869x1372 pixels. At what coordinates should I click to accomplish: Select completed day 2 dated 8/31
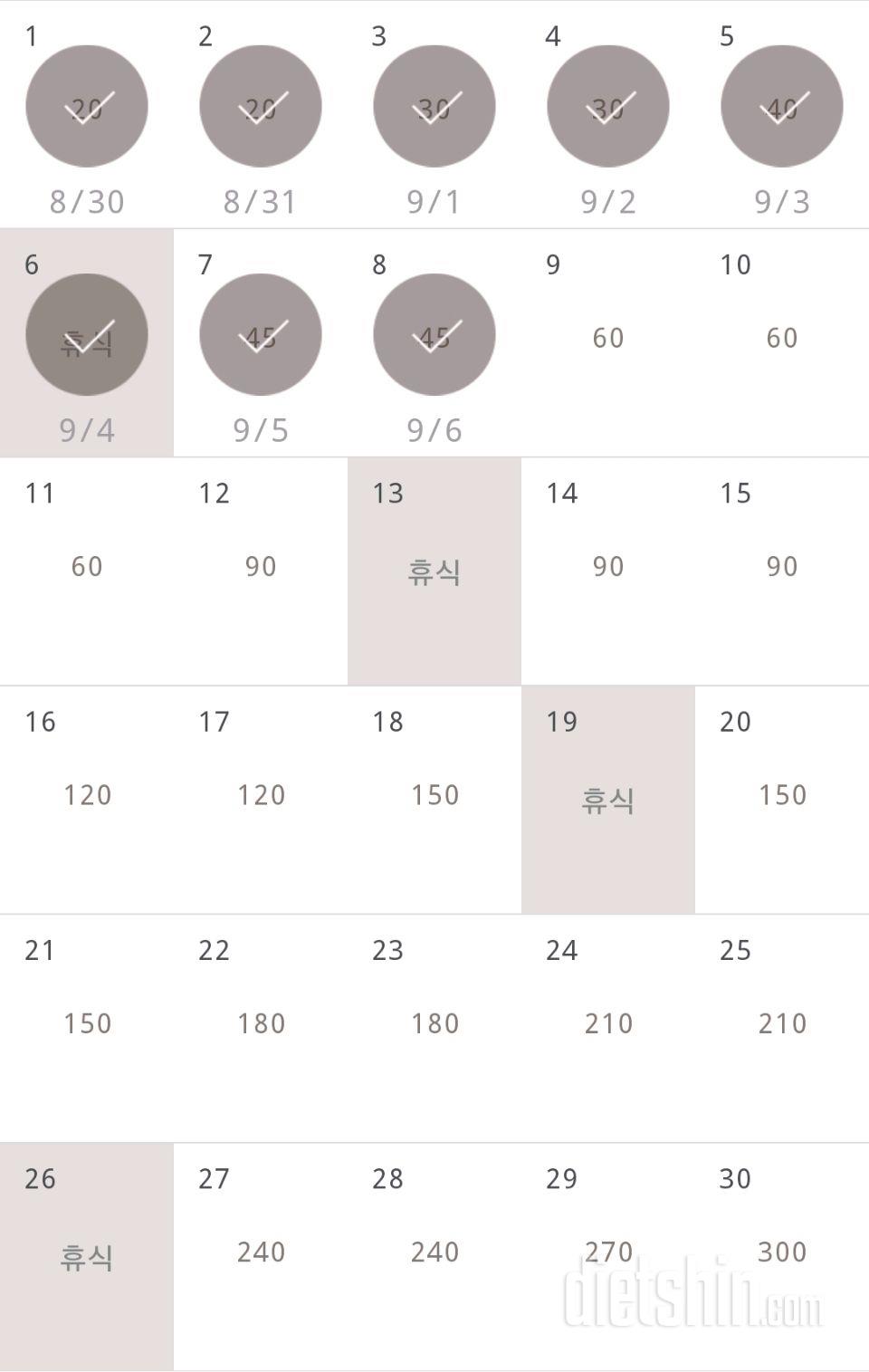[261, 107]
